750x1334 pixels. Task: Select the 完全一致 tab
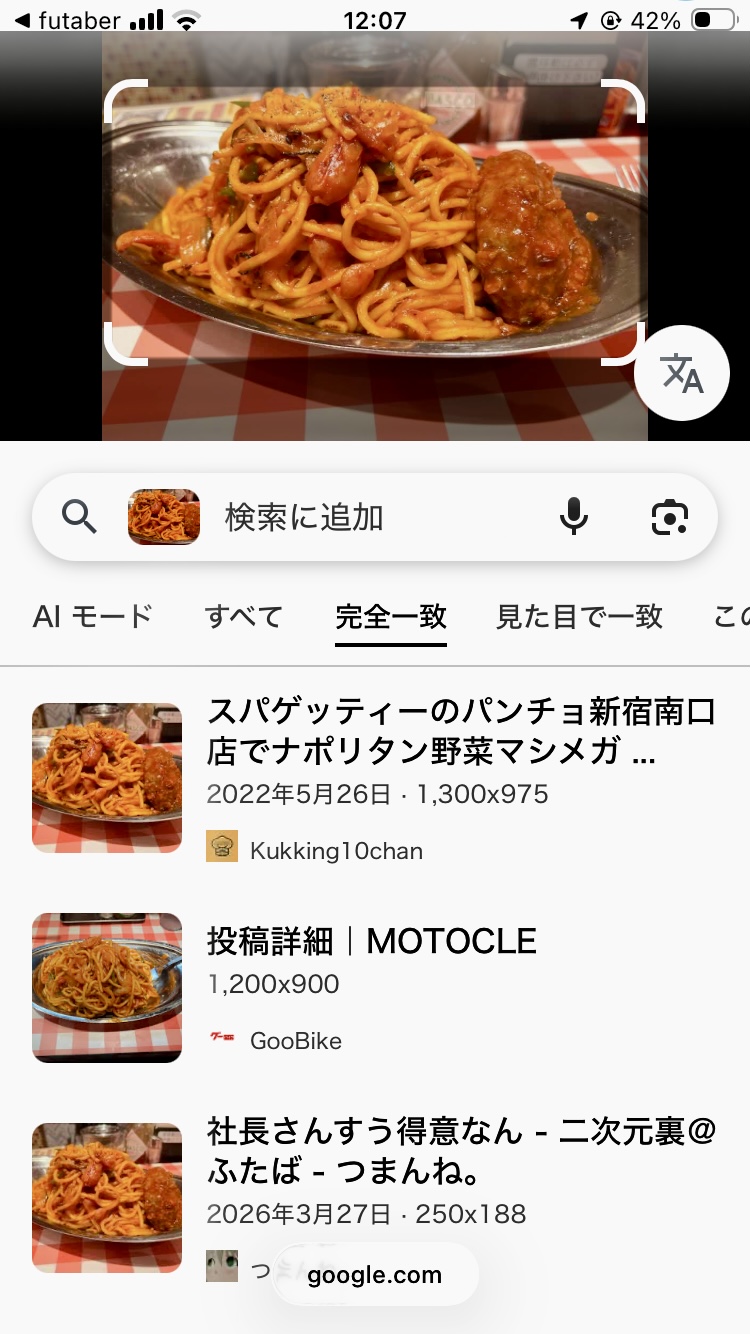tap(391, 616)
